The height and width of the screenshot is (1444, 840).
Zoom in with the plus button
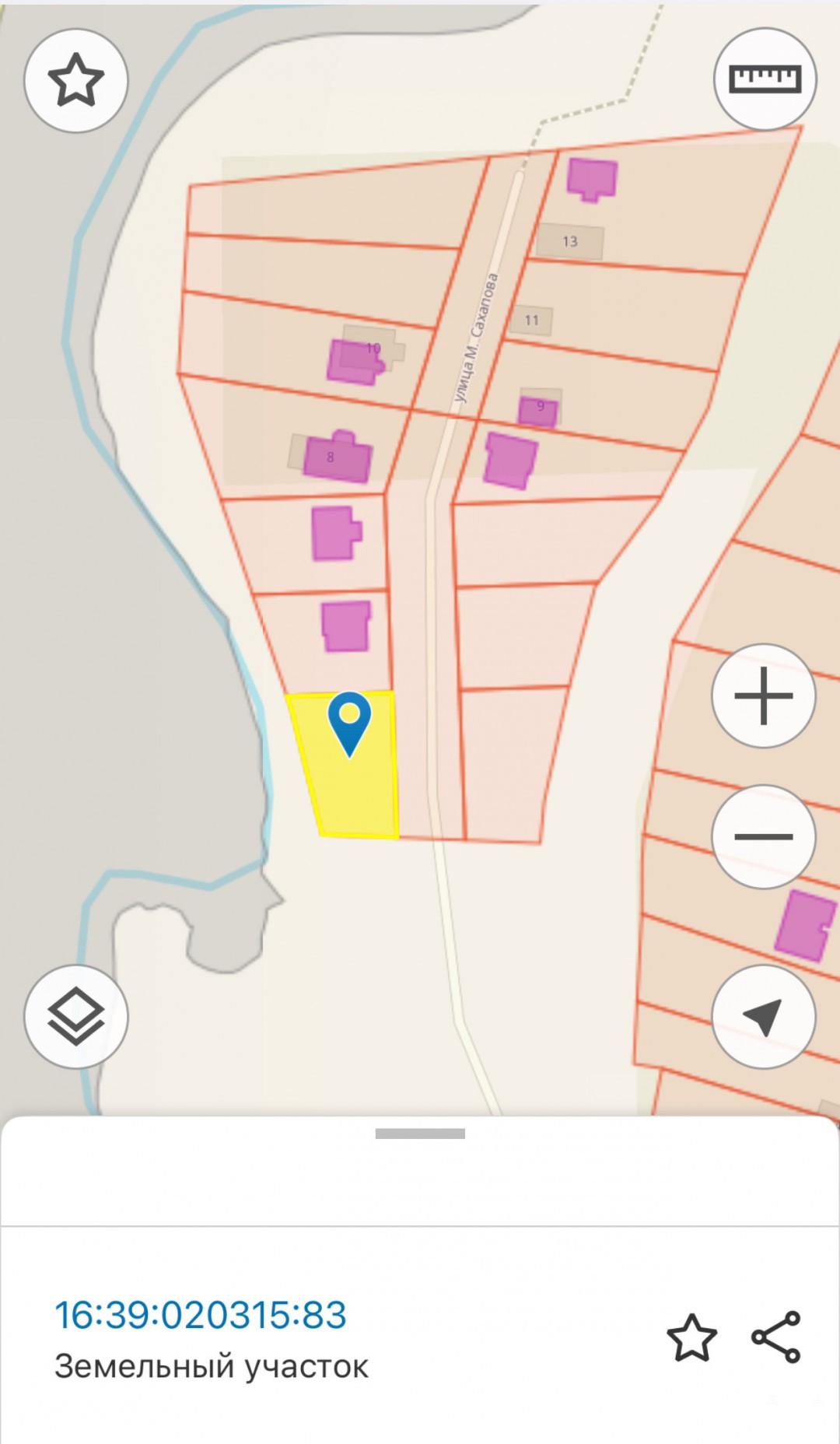(763, 696)
